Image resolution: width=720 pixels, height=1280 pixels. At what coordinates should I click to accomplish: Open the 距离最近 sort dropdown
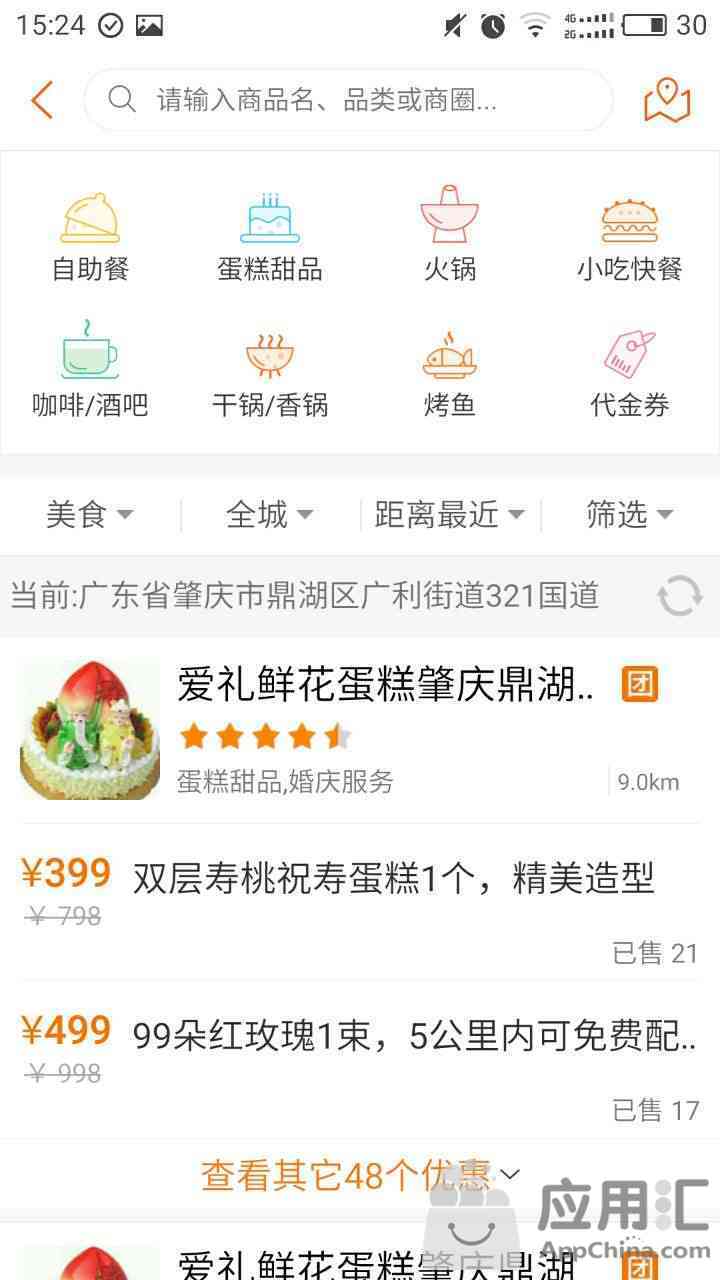(x=449, y=515)
